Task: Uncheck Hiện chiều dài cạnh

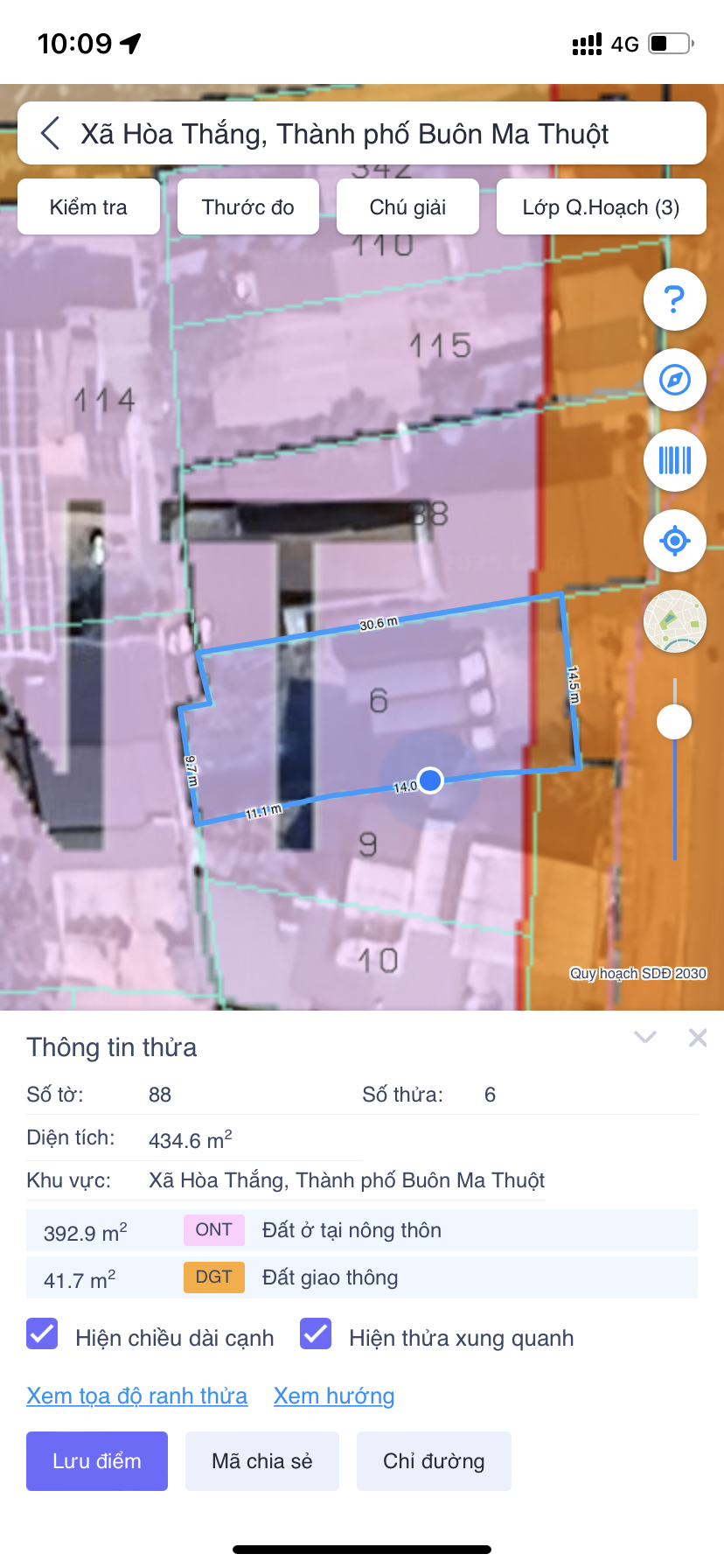Action: coord(42,1334)
